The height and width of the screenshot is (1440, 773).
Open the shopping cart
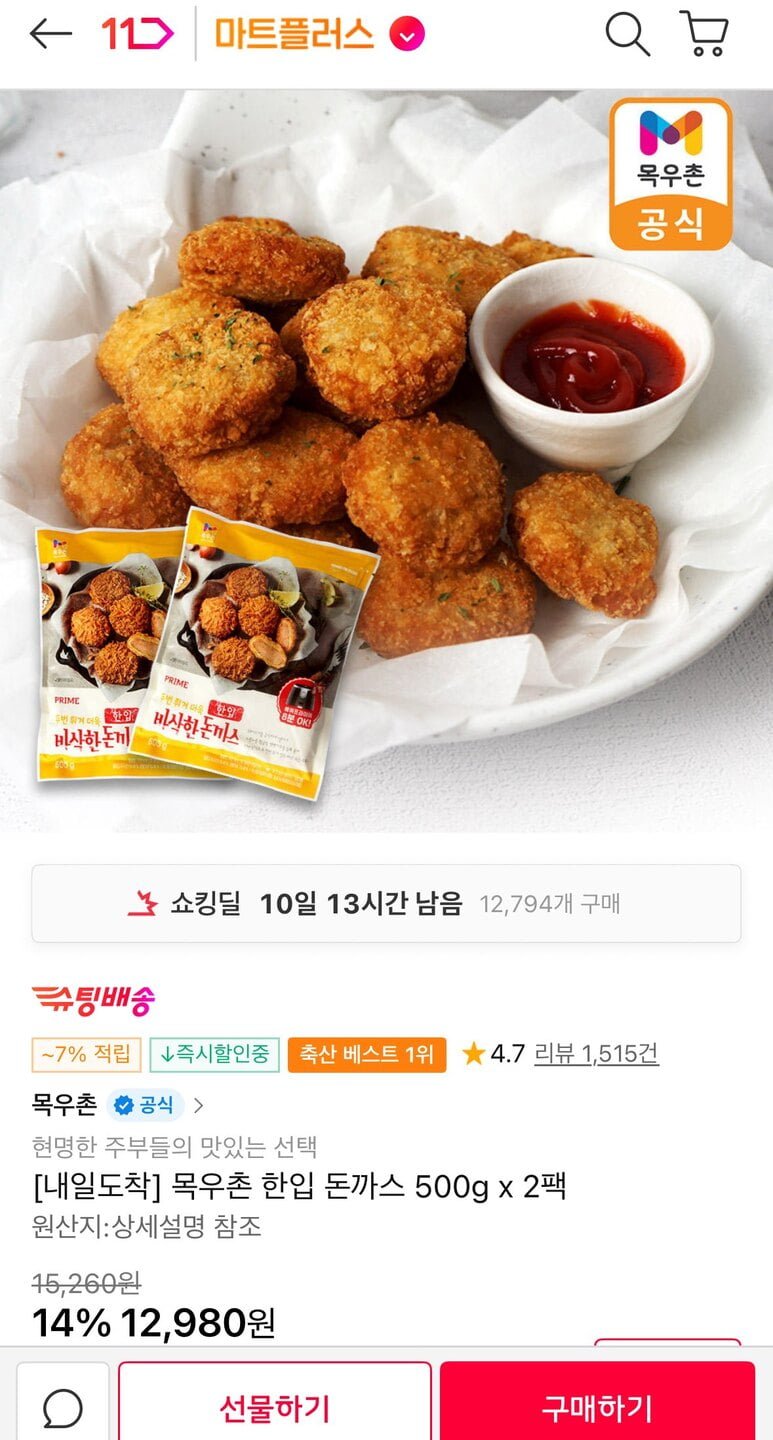[703, 35]
